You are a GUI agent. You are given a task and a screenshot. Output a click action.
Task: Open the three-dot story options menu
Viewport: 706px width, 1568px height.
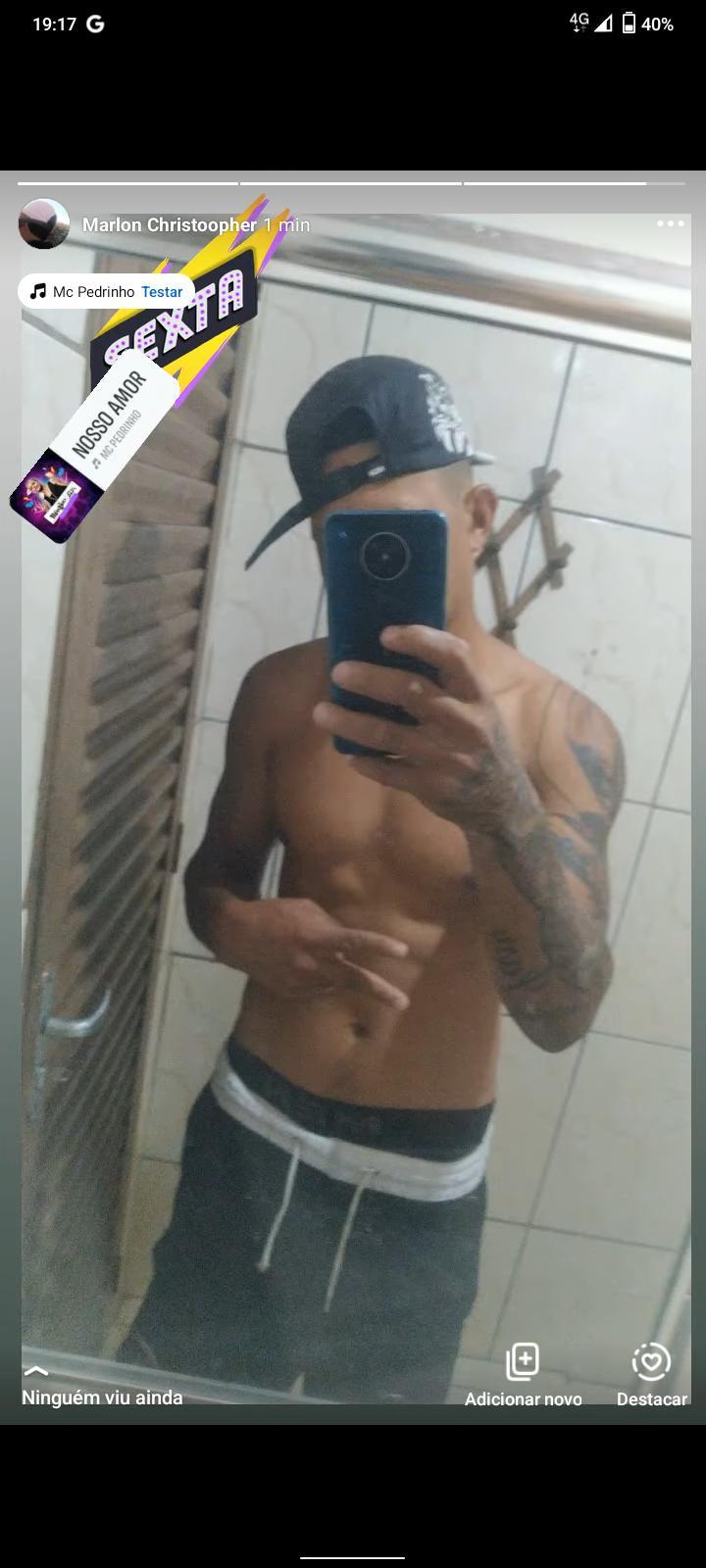671,223
